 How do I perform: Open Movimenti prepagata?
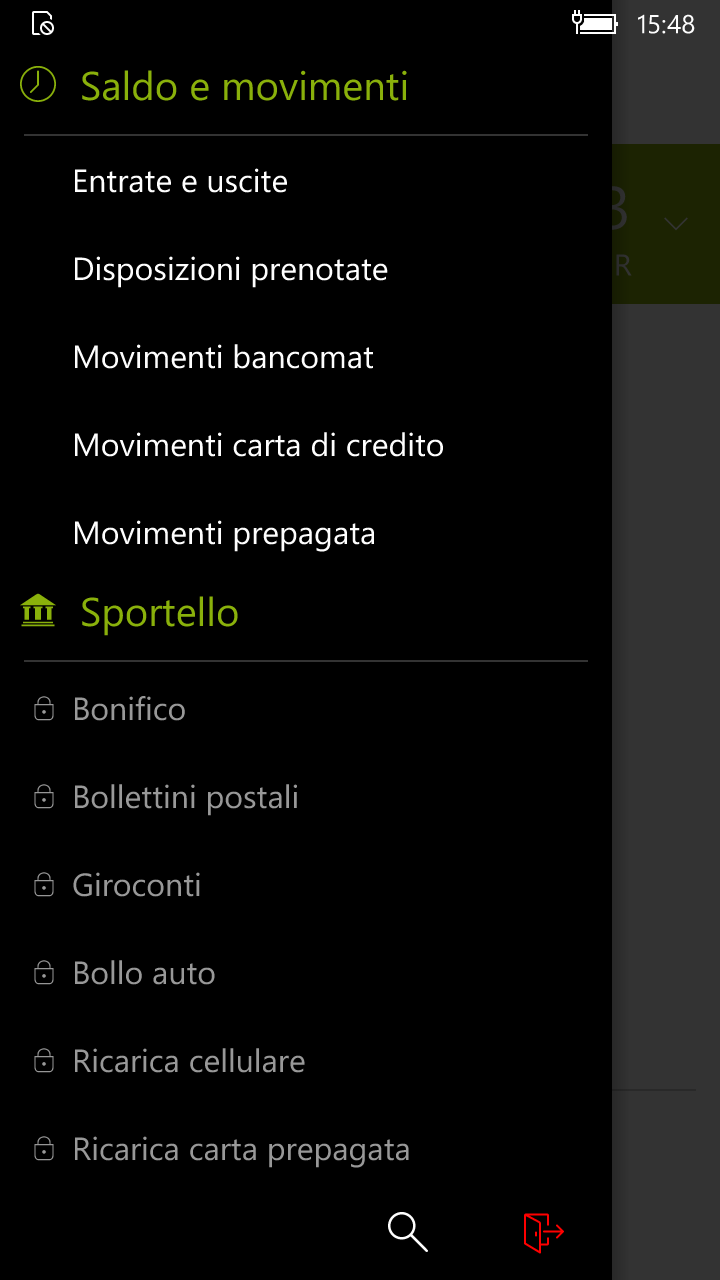click(x=224, y=534)
